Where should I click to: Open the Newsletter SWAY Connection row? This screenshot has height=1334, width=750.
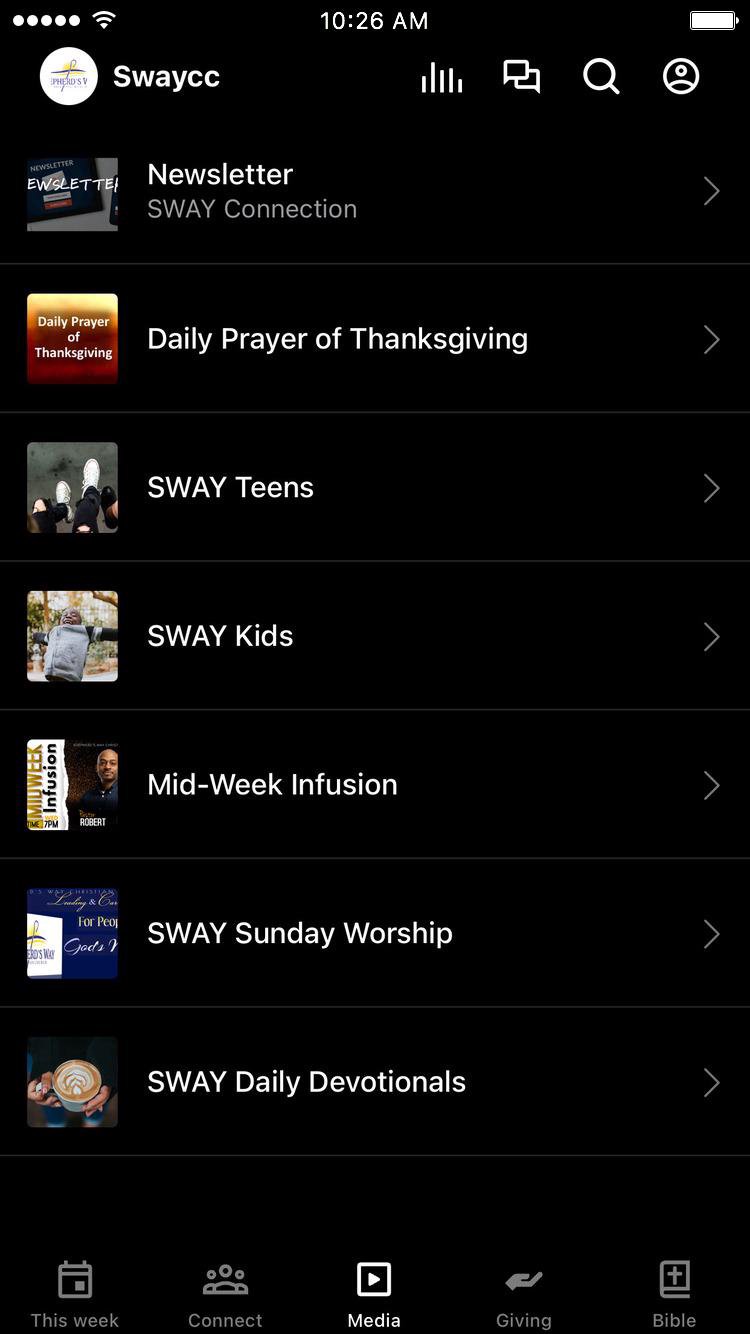[375, 191]
